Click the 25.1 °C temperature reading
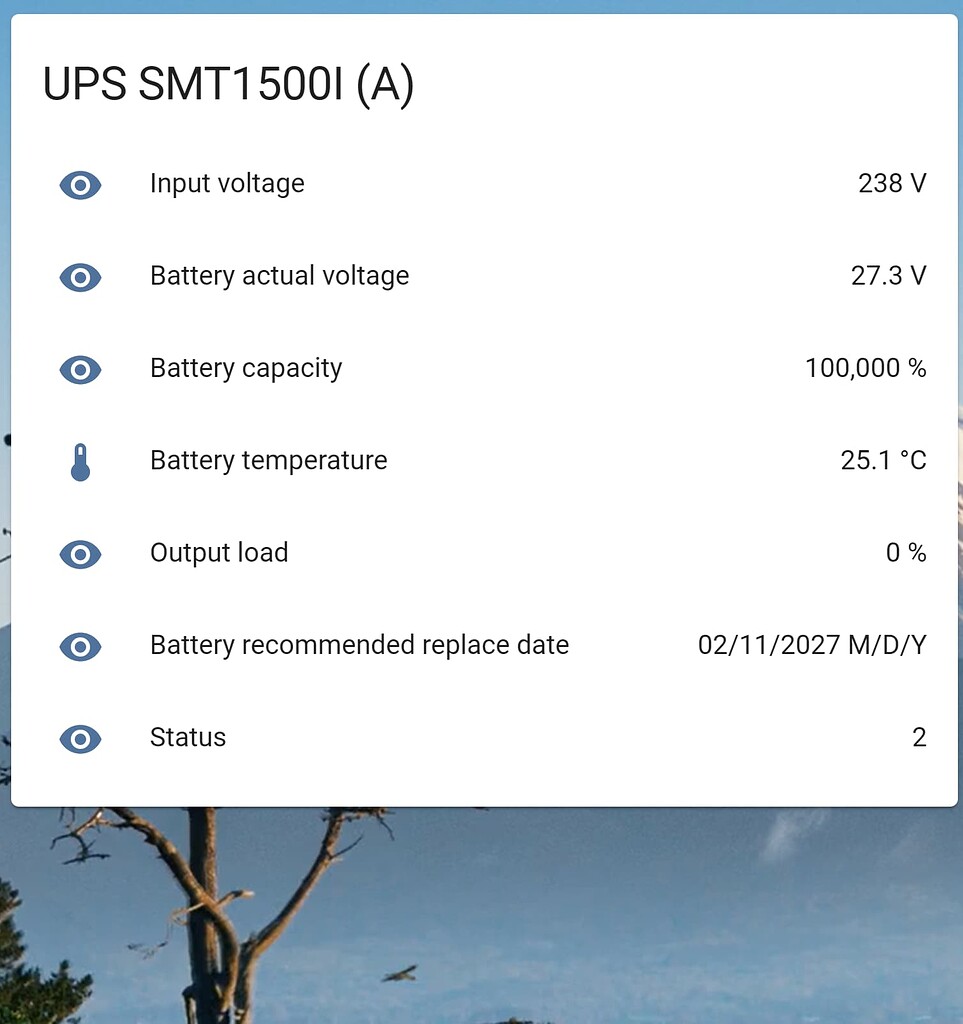The height and width of the screenshot is (1024, 963). (x=883, y=460)
